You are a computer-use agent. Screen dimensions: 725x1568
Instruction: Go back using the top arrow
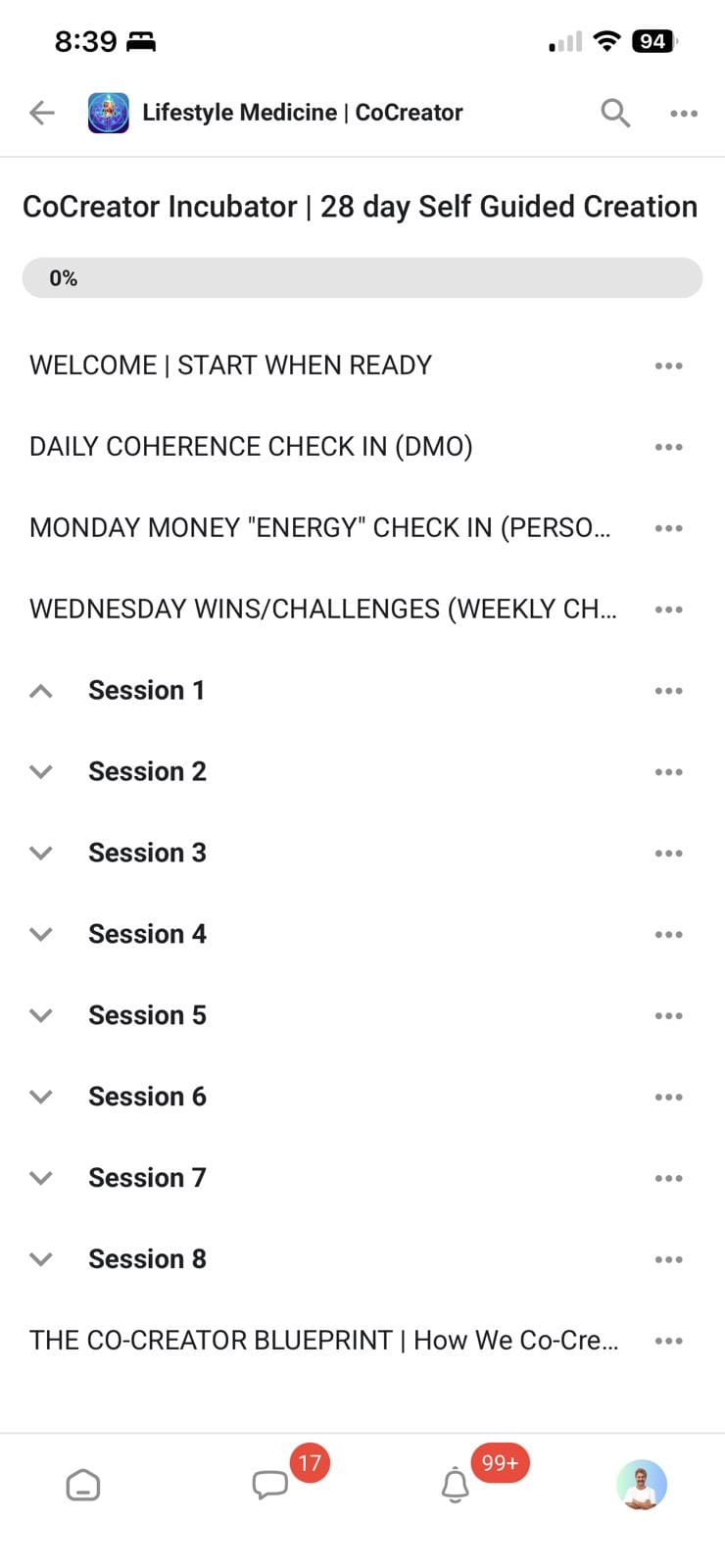point(42,113)
